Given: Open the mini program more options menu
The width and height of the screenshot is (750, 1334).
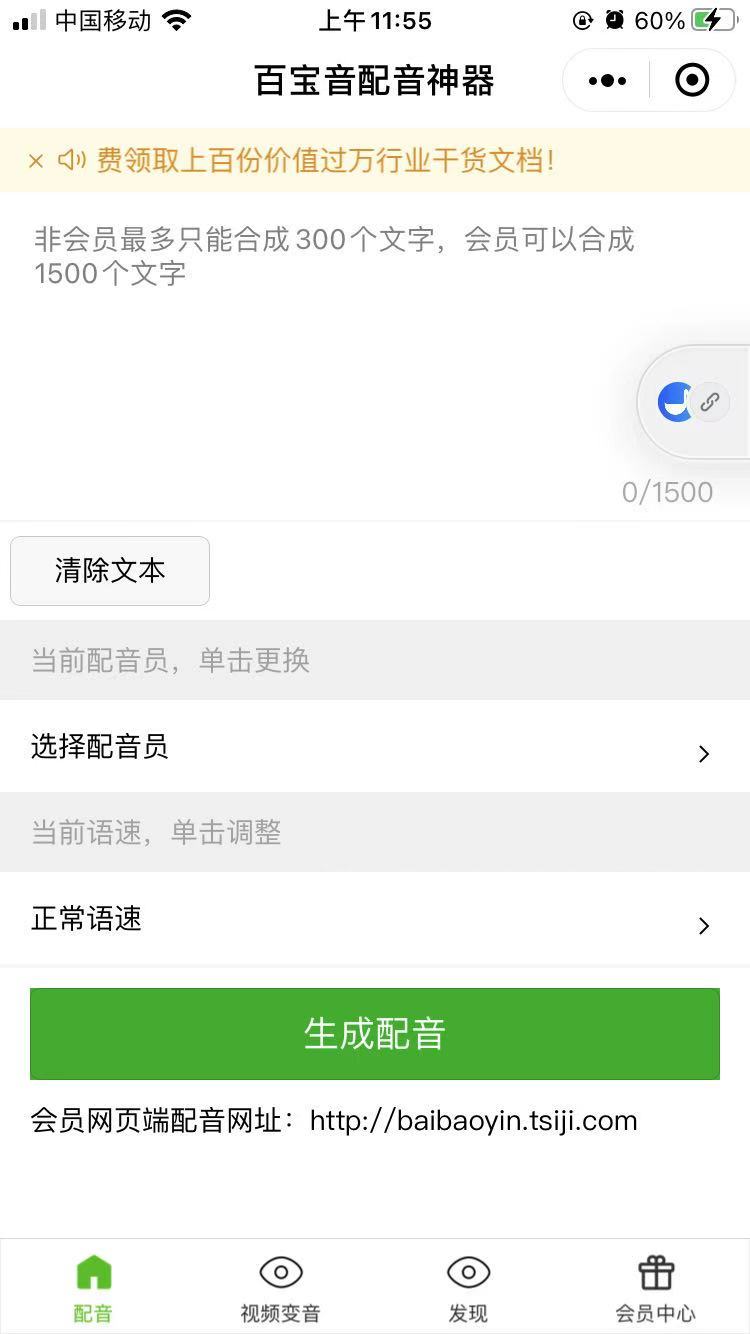Looking at the screenshot, I should pyautogui.click(x=608, y=81).
